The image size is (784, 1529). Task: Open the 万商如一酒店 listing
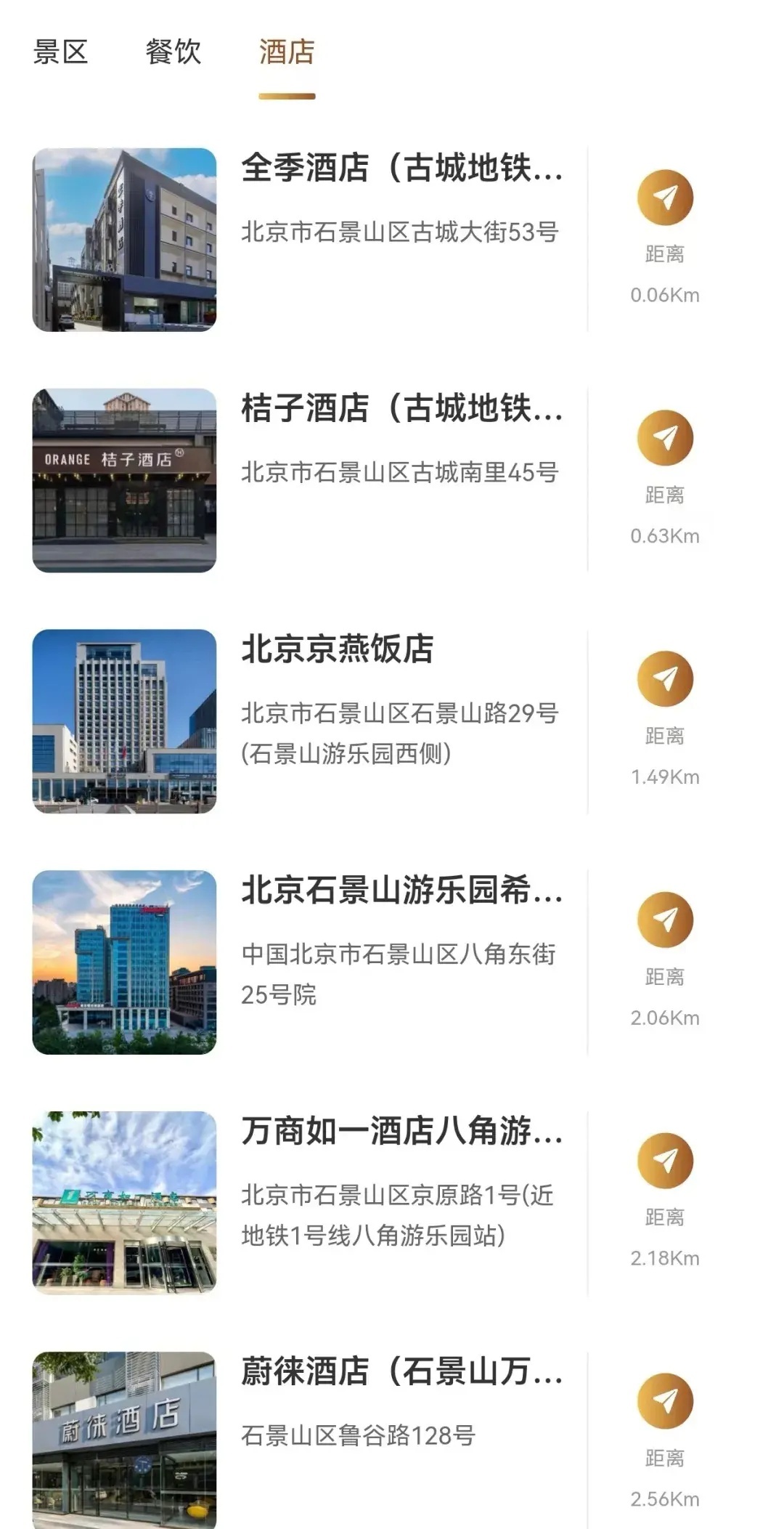tap(401, 1131)
